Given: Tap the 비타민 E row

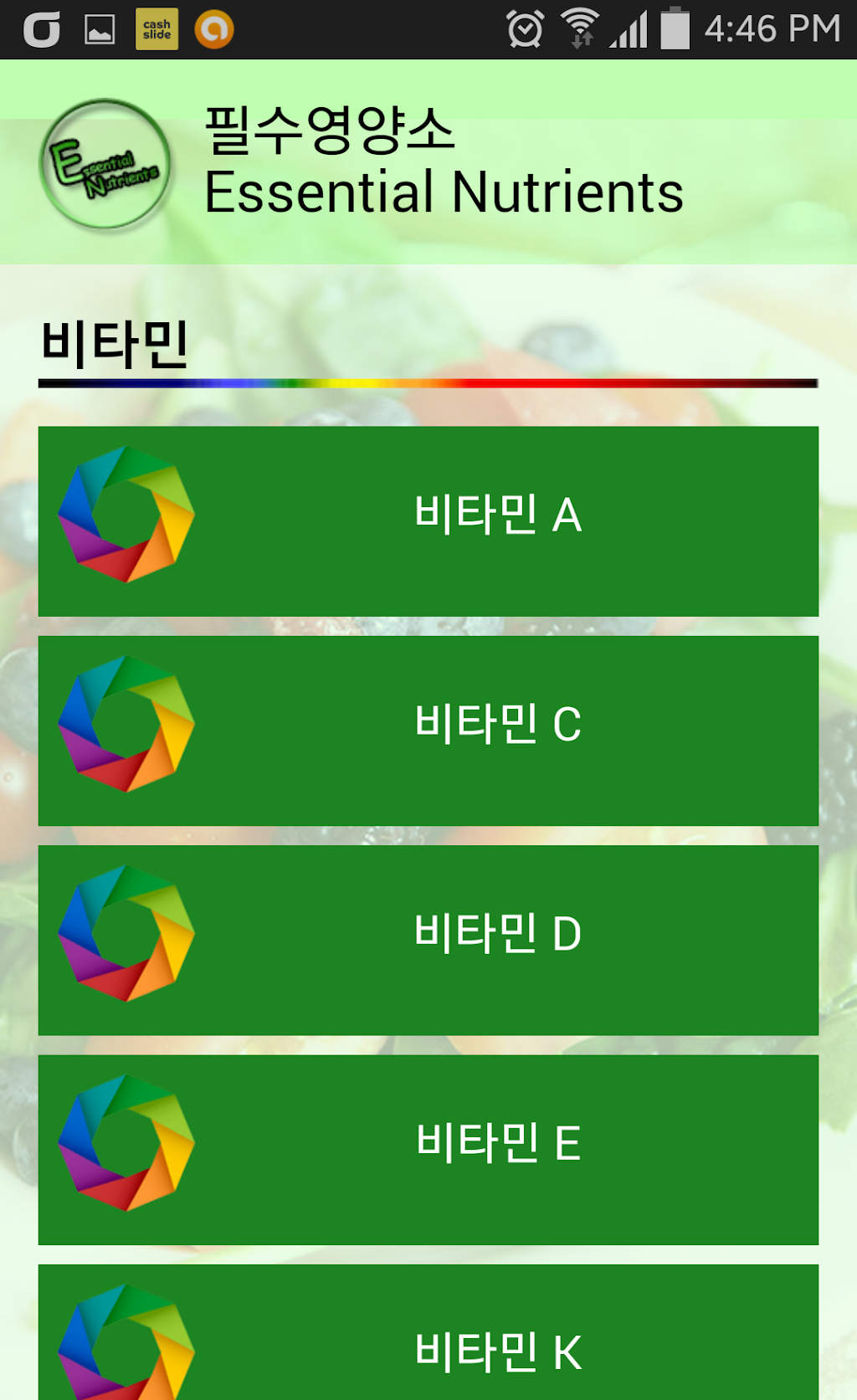Looking at the screenshot, I should point(428,1149).
